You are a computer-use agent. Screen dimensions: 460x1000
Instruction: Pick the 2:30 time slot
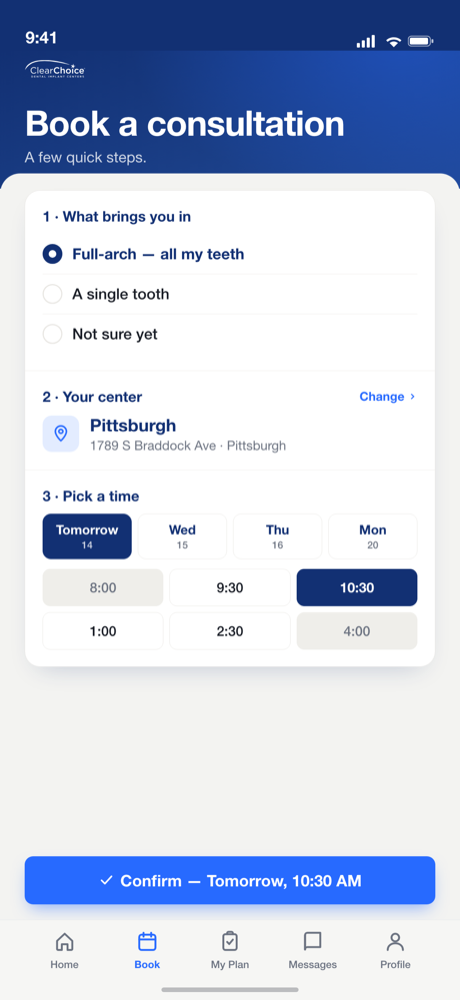pyautogui.click(x=230, y=631)
